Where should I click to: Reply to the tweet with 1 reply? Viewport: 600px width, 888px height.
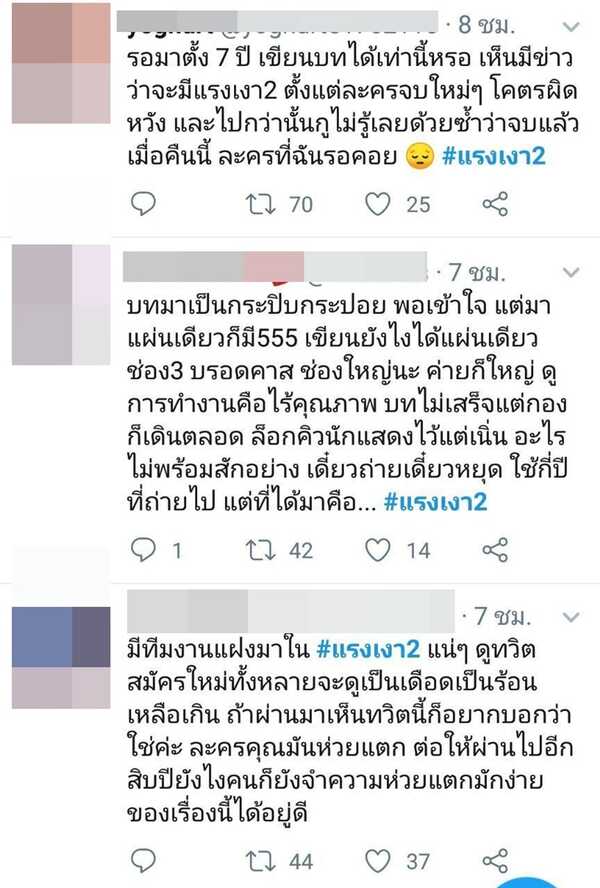click(145, 549)
